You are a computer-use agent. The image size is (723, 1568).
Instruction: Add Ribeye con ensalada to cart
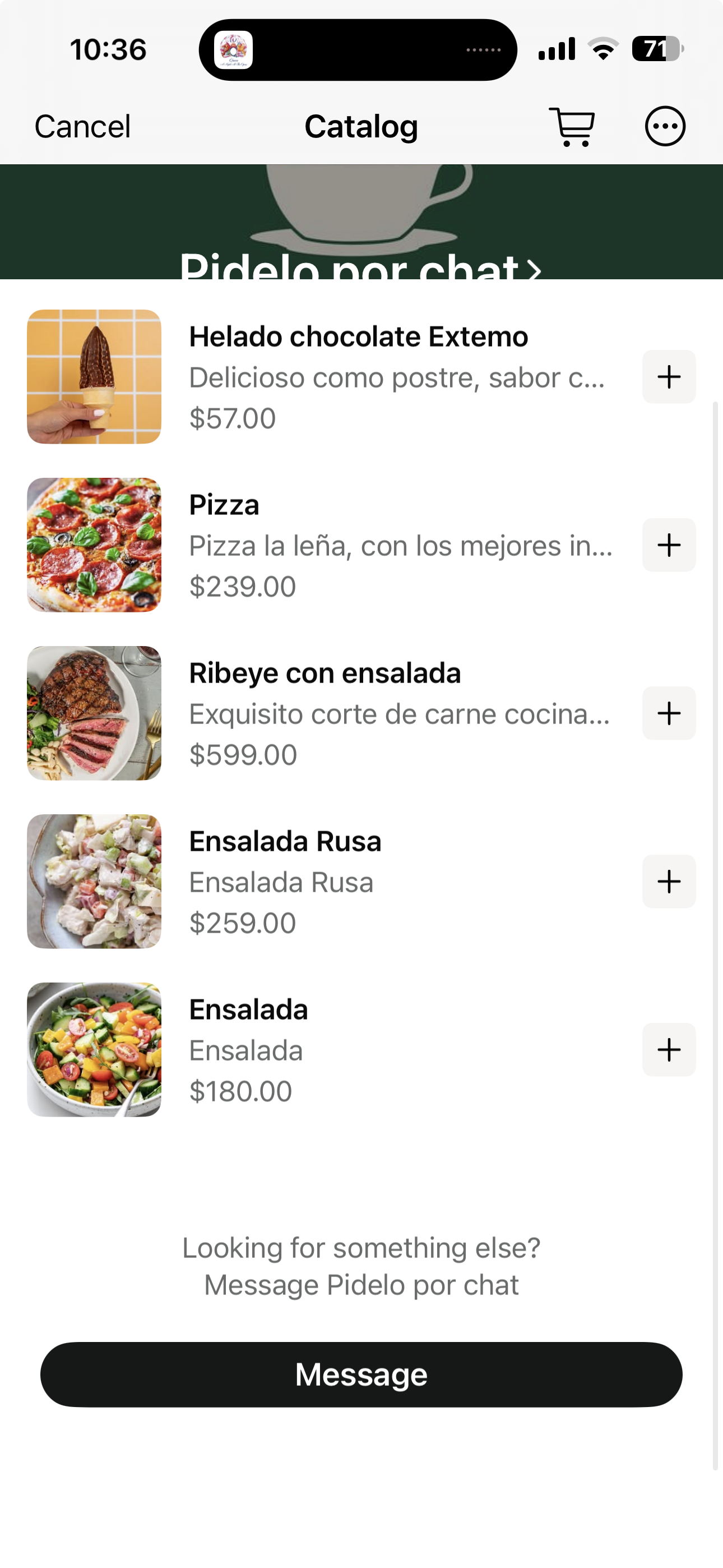pos(668,713)
